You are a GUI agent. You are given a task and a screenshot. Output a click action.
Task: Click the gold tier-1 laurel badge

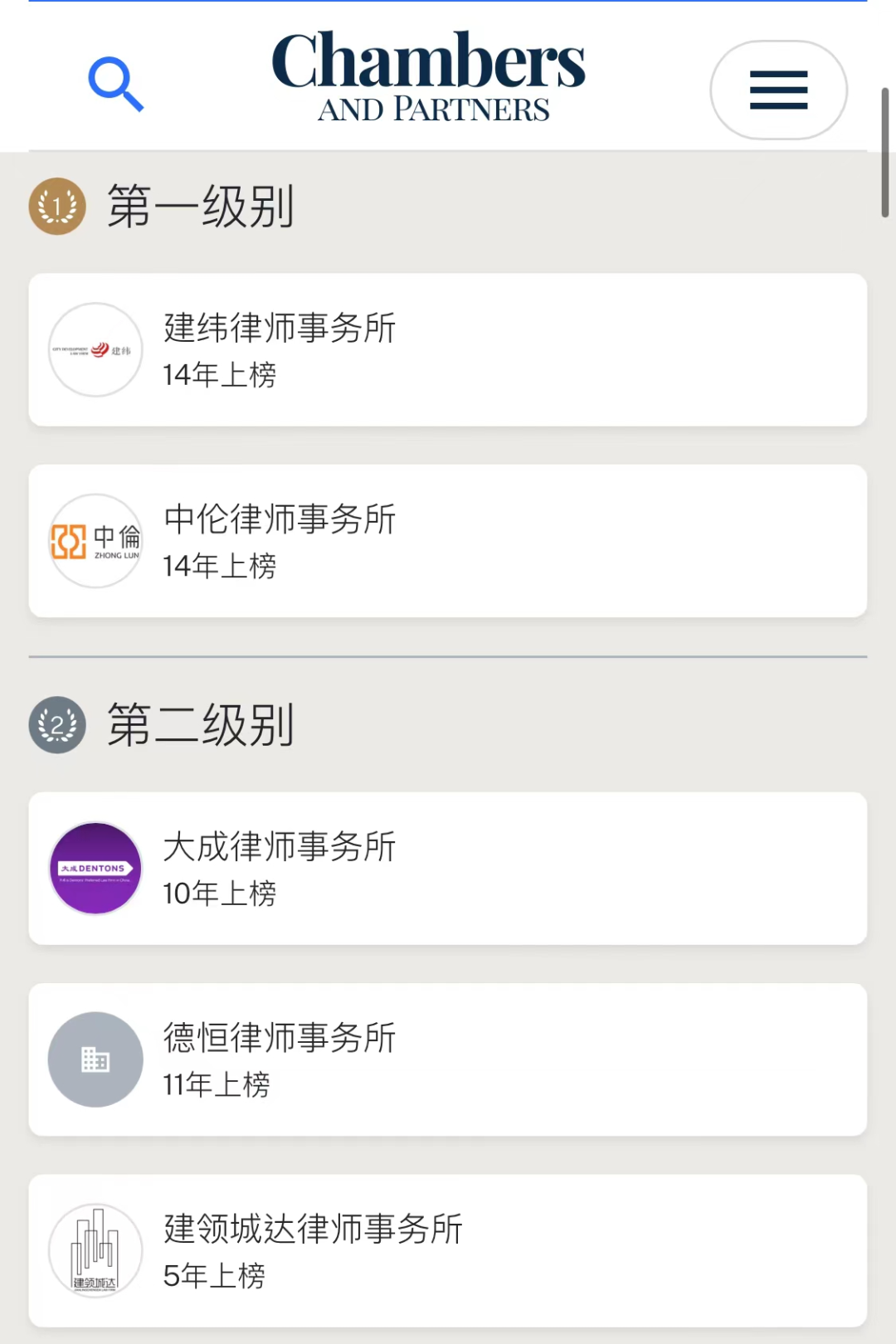56,207
